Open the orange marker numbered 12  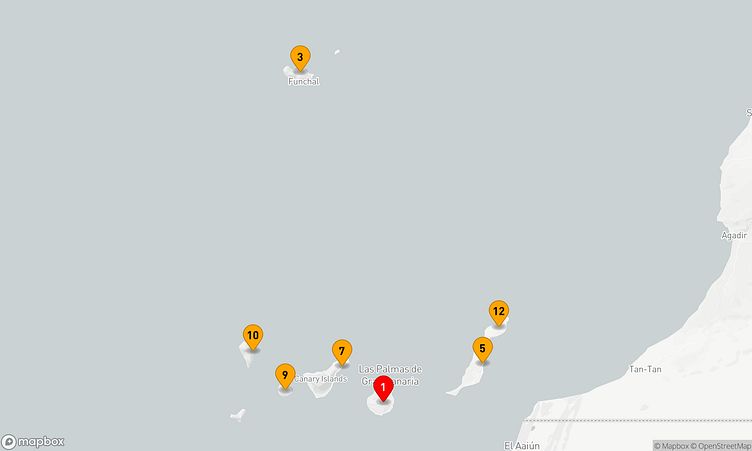(498, 311)
